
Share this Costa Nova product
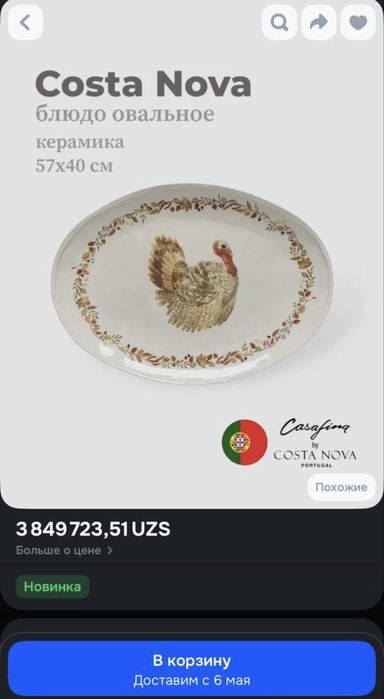point(318,22)
